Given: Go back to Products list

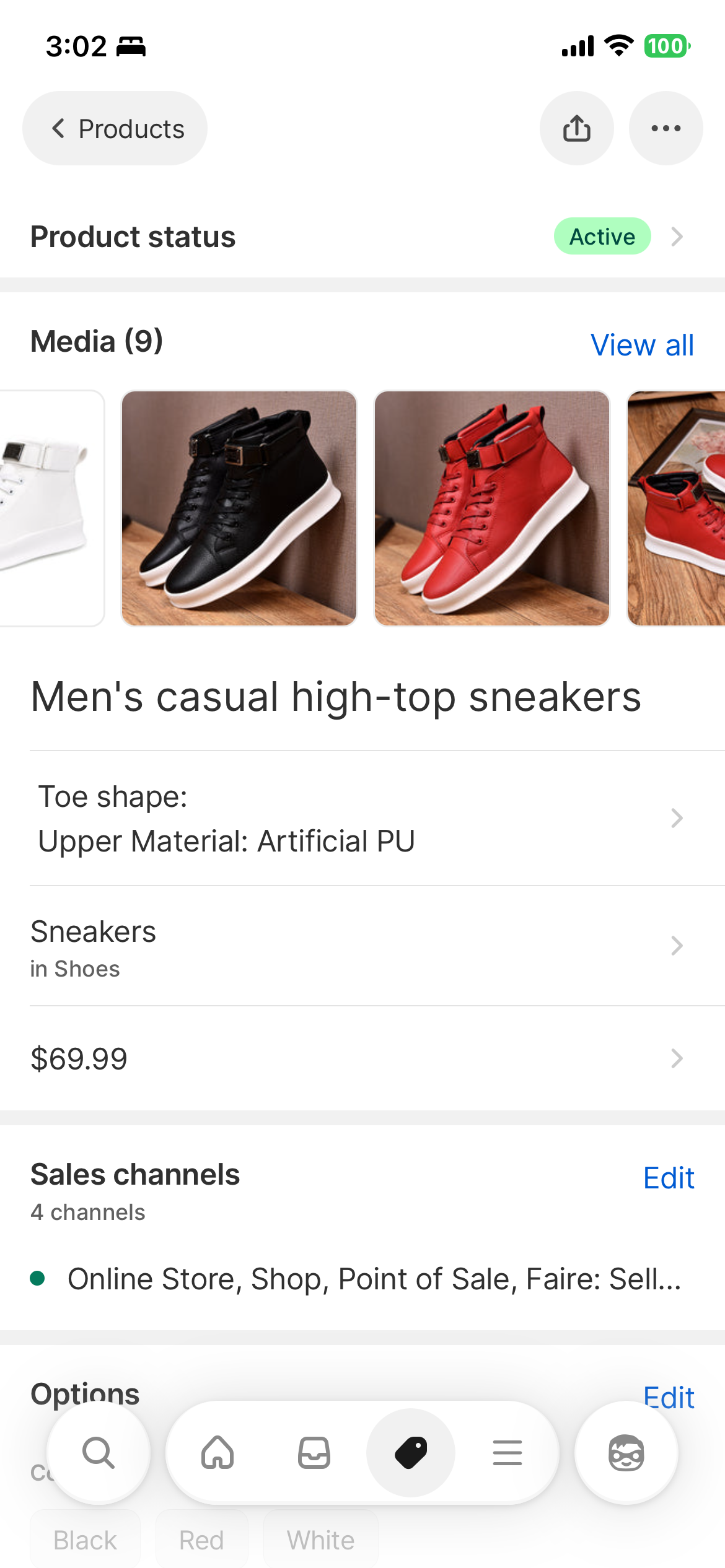Looking at the screenshot, I should [115, 128].
